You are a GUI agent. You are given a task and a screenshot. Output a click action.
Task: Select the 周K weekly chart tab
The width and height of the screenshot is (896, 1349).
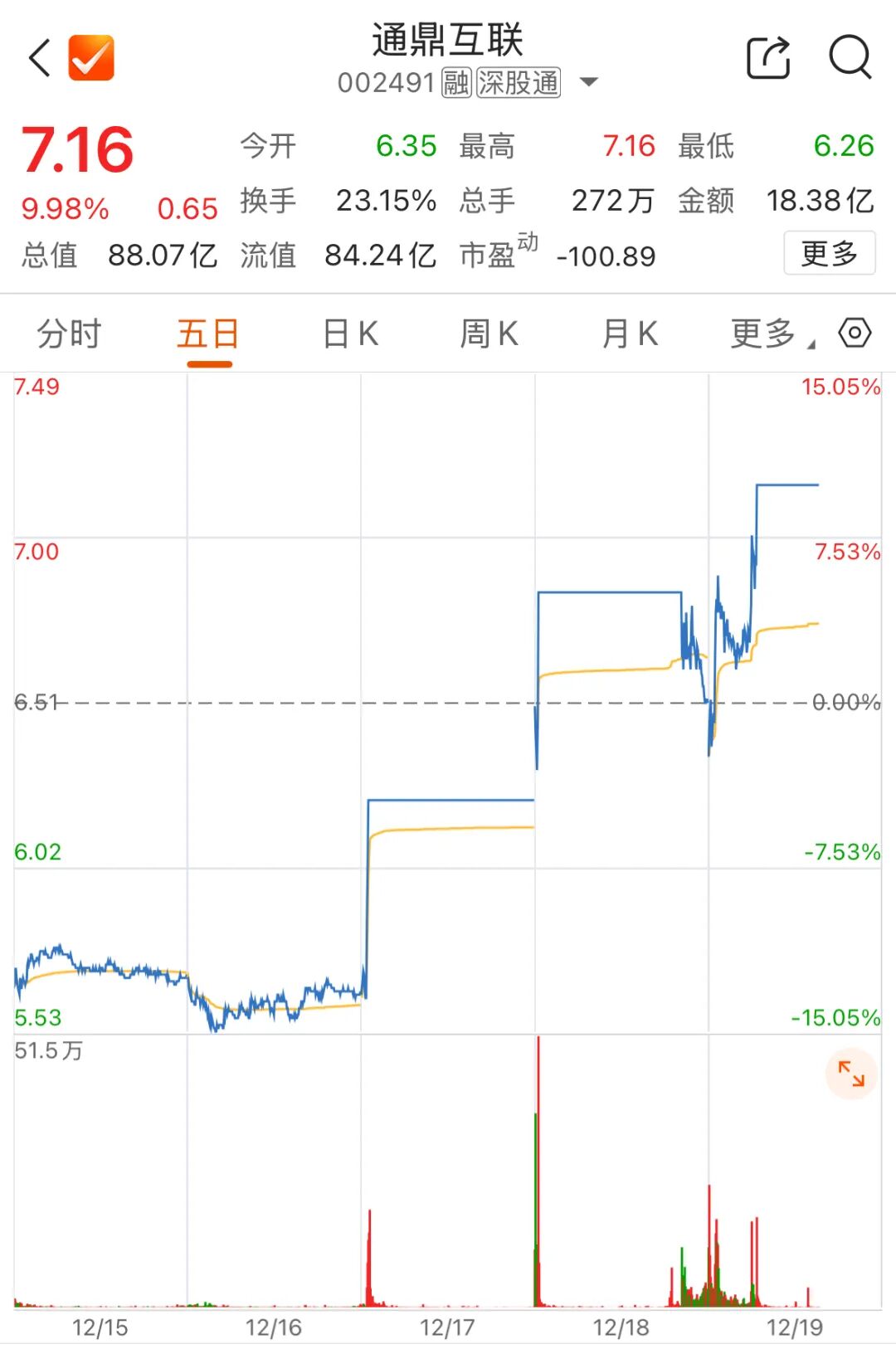(x=491, y=333)
